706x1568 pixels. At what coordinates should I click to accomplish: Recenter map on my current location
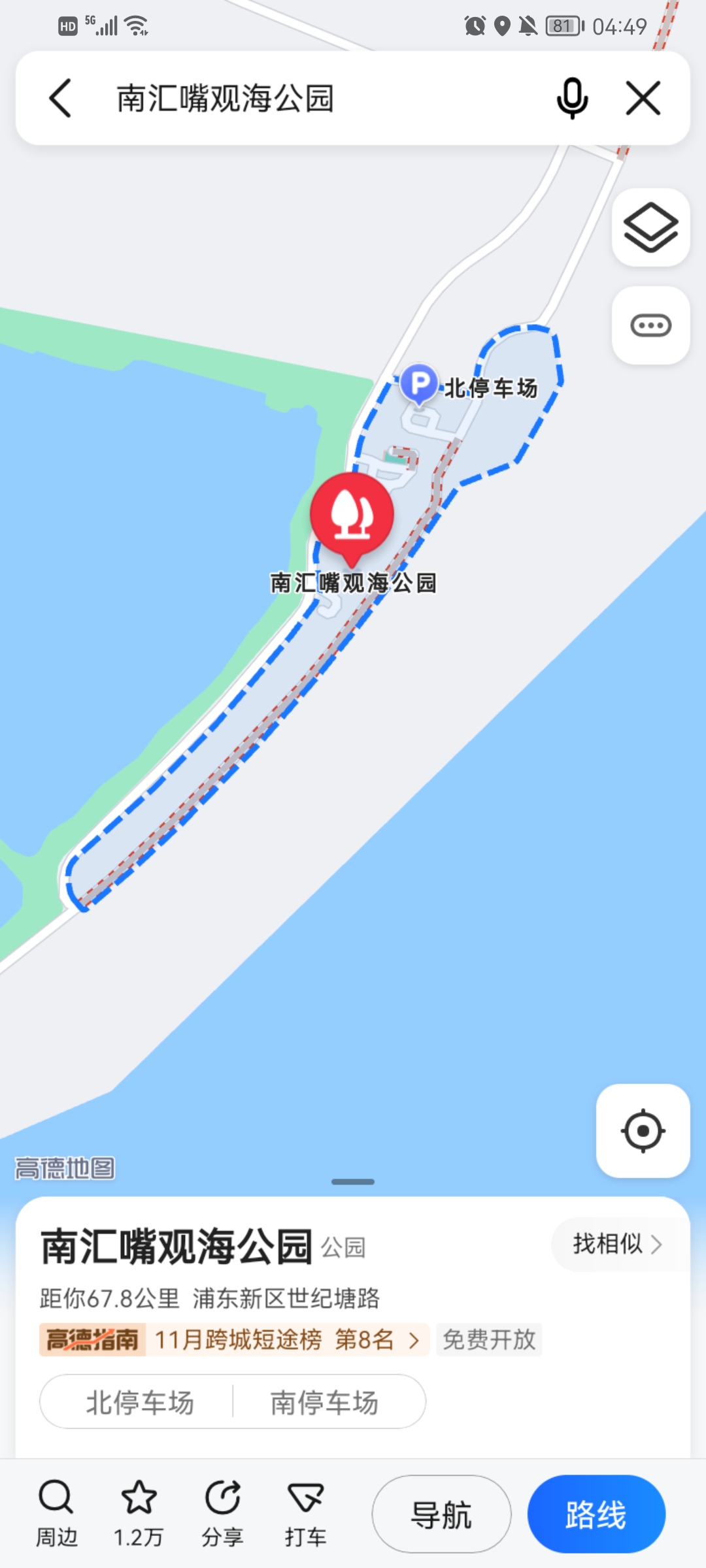pos(643,1130)
